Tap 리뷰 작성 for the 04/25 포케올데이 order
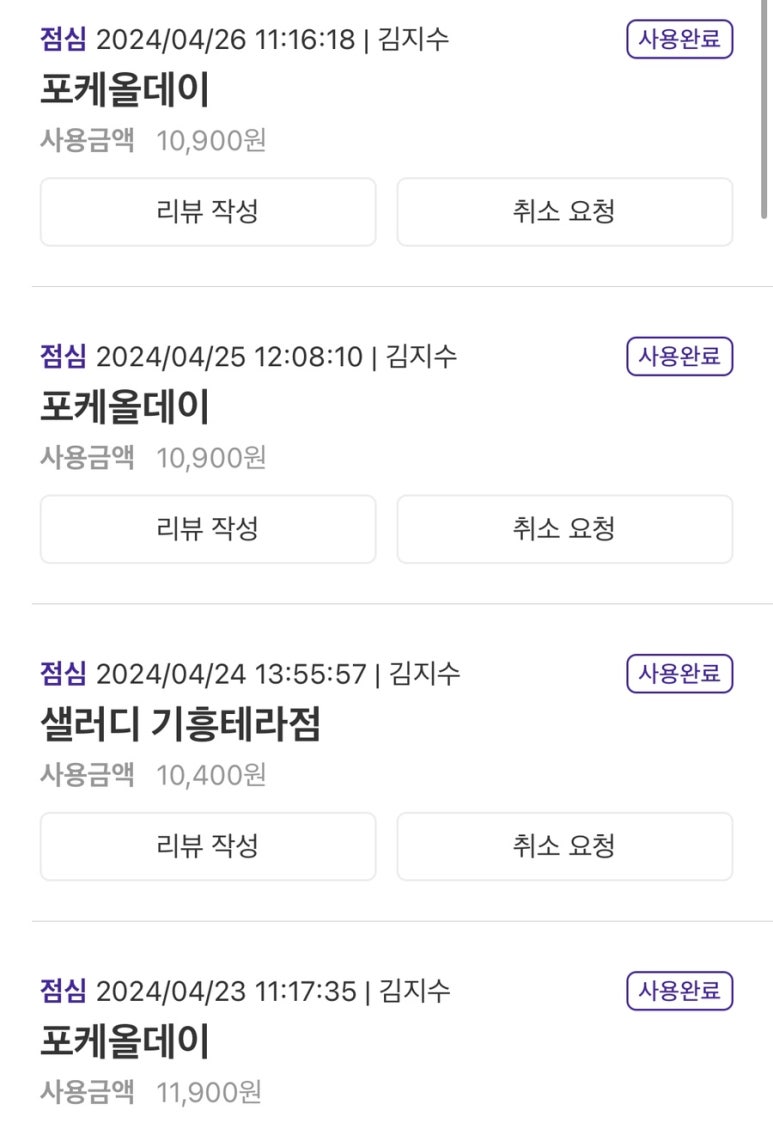Screen dimensions: 773x1129 click(208, 529)
